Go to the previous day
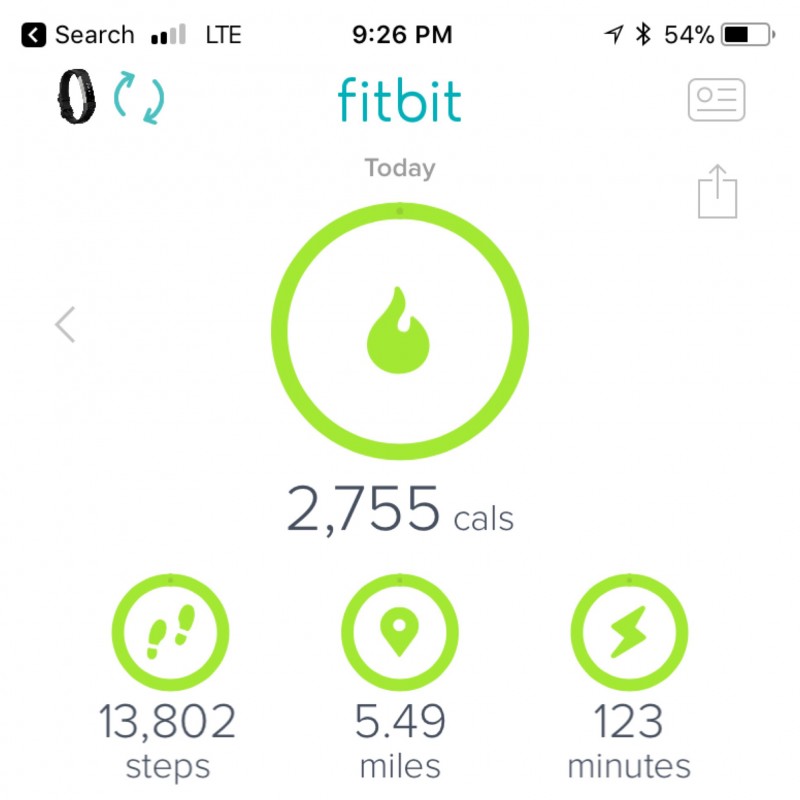The image size is (800, 800). [66, 324]
